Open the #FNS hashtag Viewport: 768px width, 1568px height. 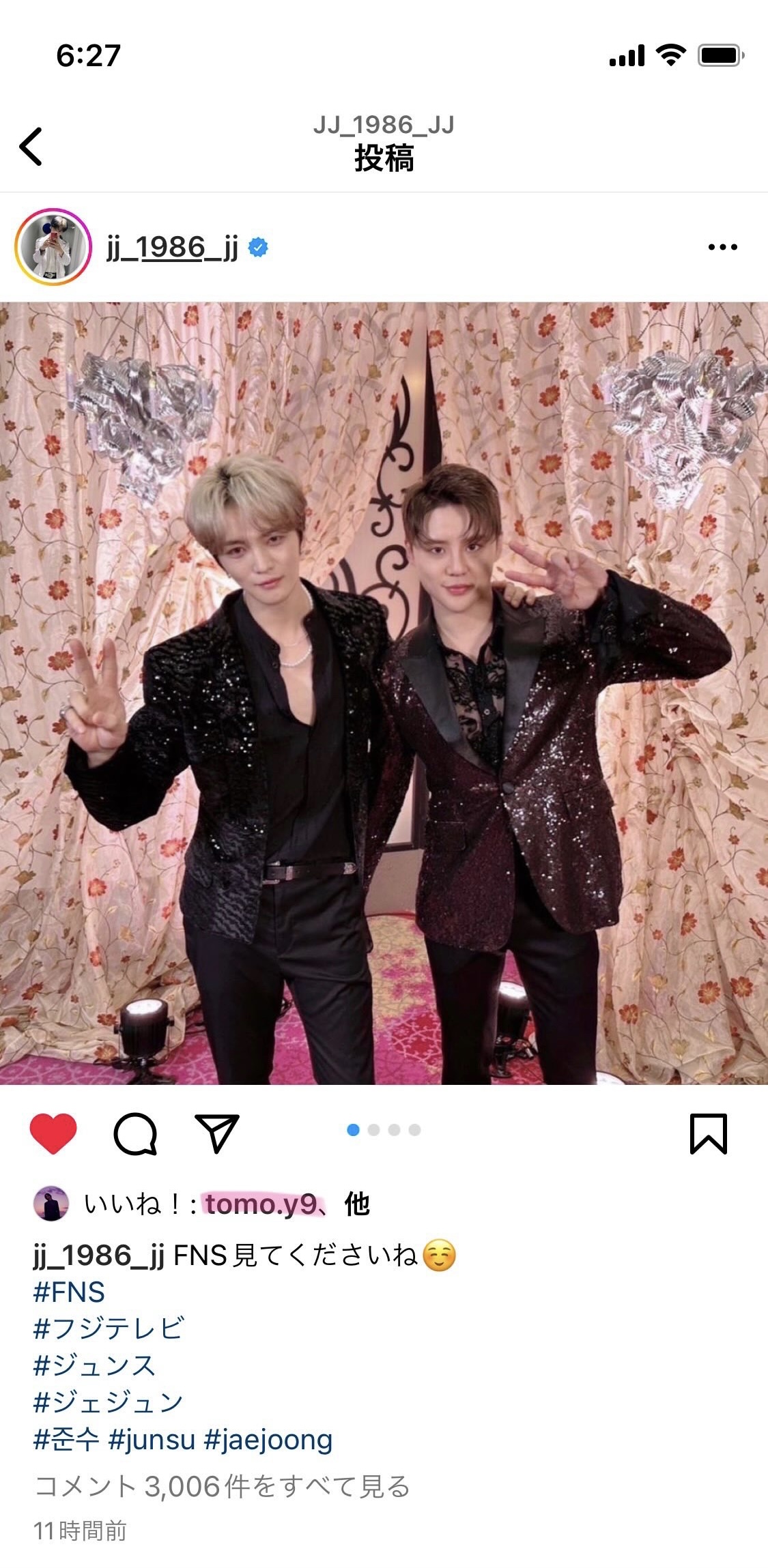point(69,1292)
